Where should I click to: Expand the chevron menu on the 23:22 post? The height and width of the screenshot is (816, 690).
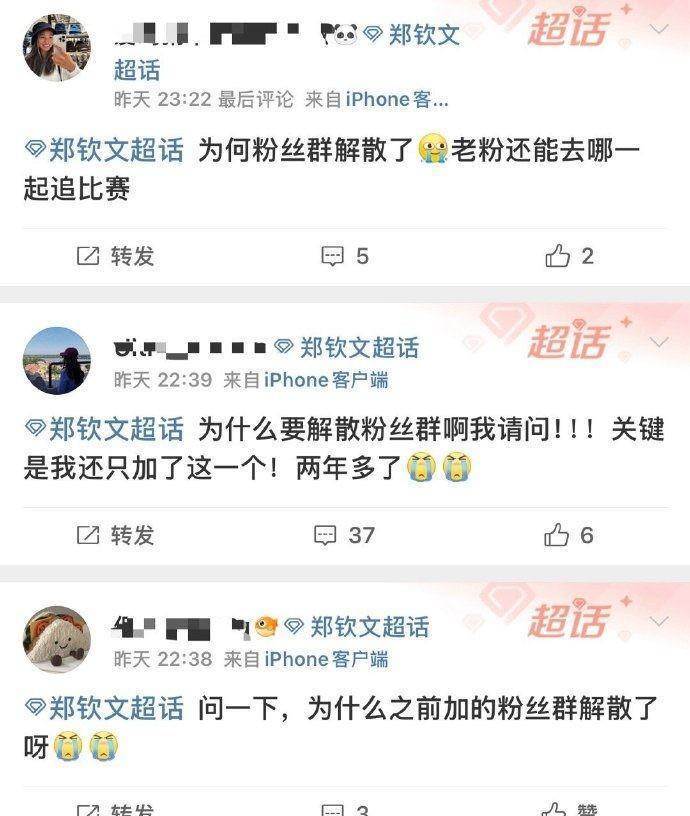pos(659,29)
